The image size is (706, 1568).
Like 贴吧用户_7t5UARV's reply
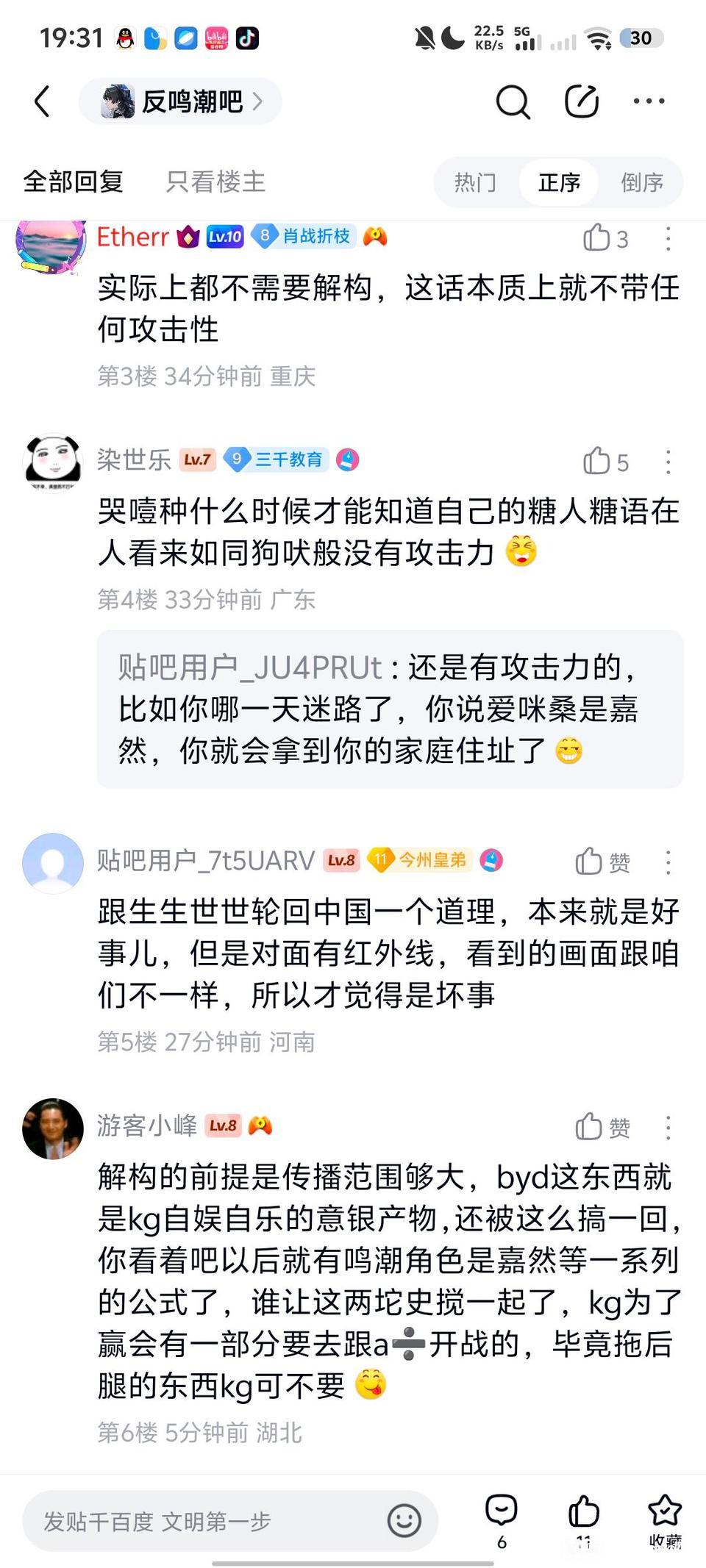coord(602,862)
